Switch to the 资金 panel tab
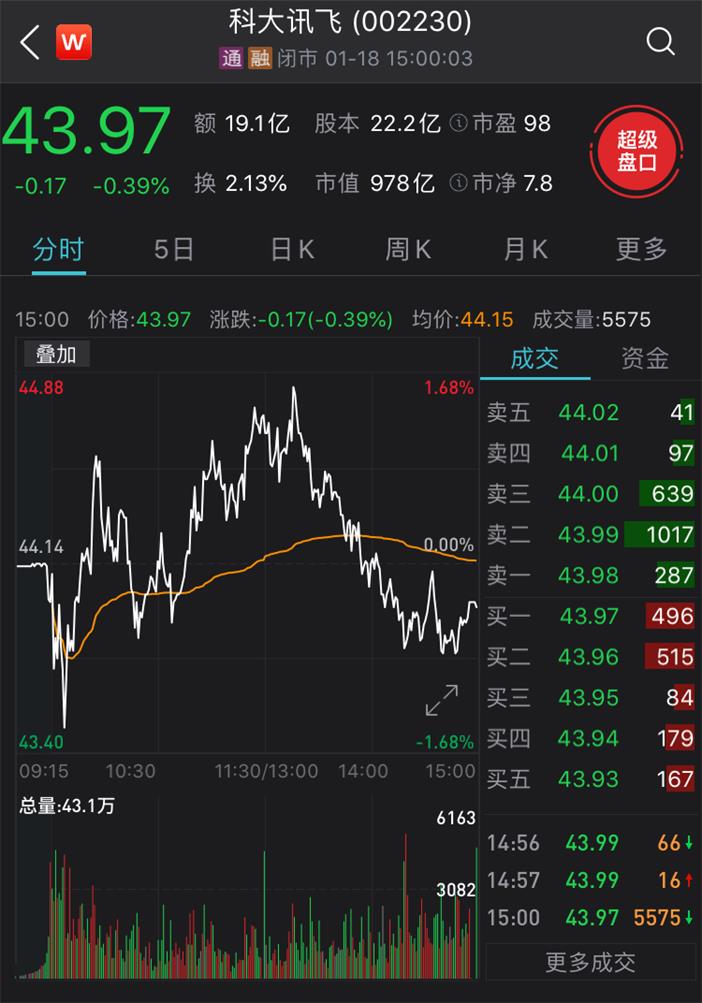The image size is (702, 1003). (644, 359)
